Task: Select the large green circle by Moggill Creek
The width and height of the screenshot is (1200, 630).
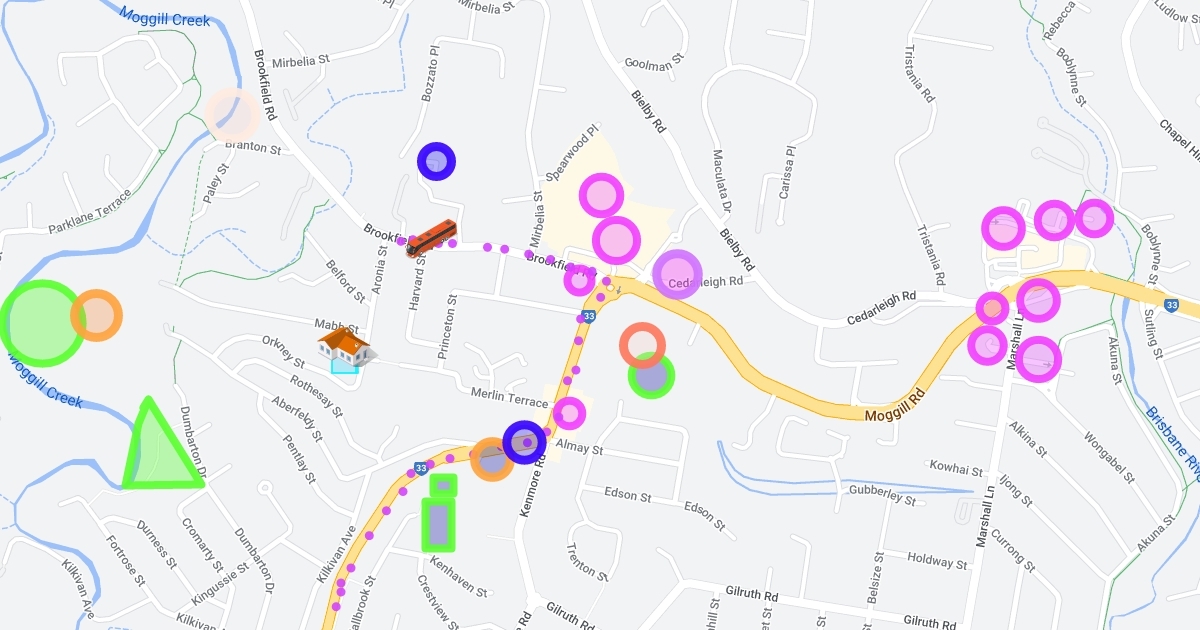Action: point(44,323)
